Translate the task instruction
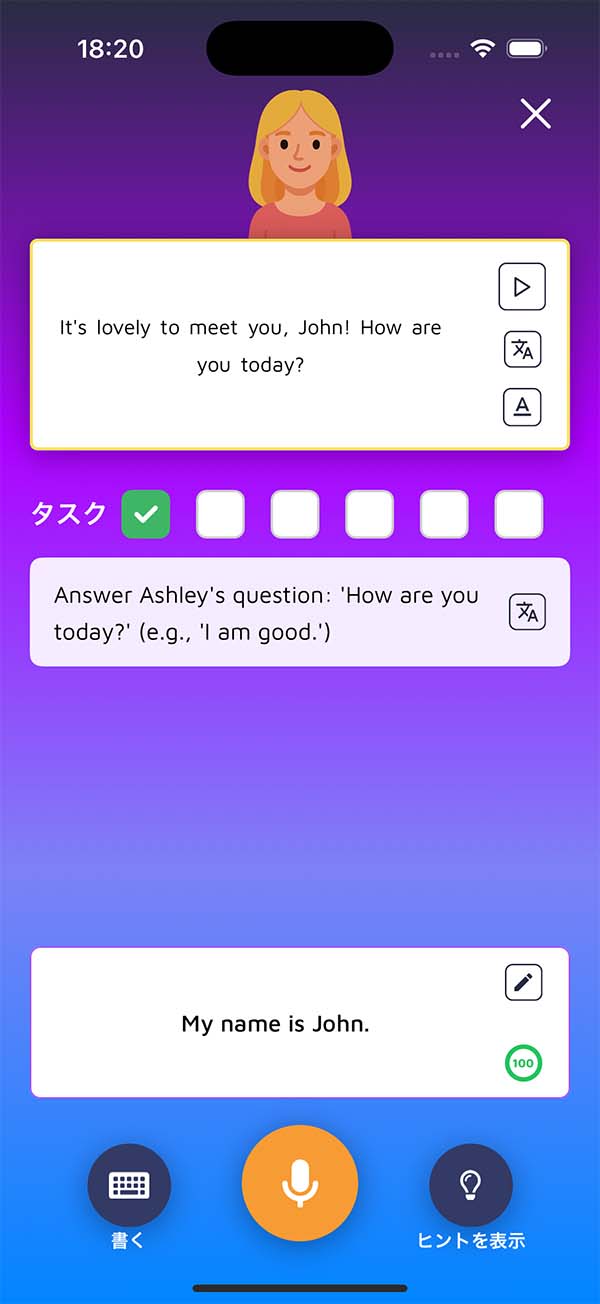600x1304 pixels. 527,612
